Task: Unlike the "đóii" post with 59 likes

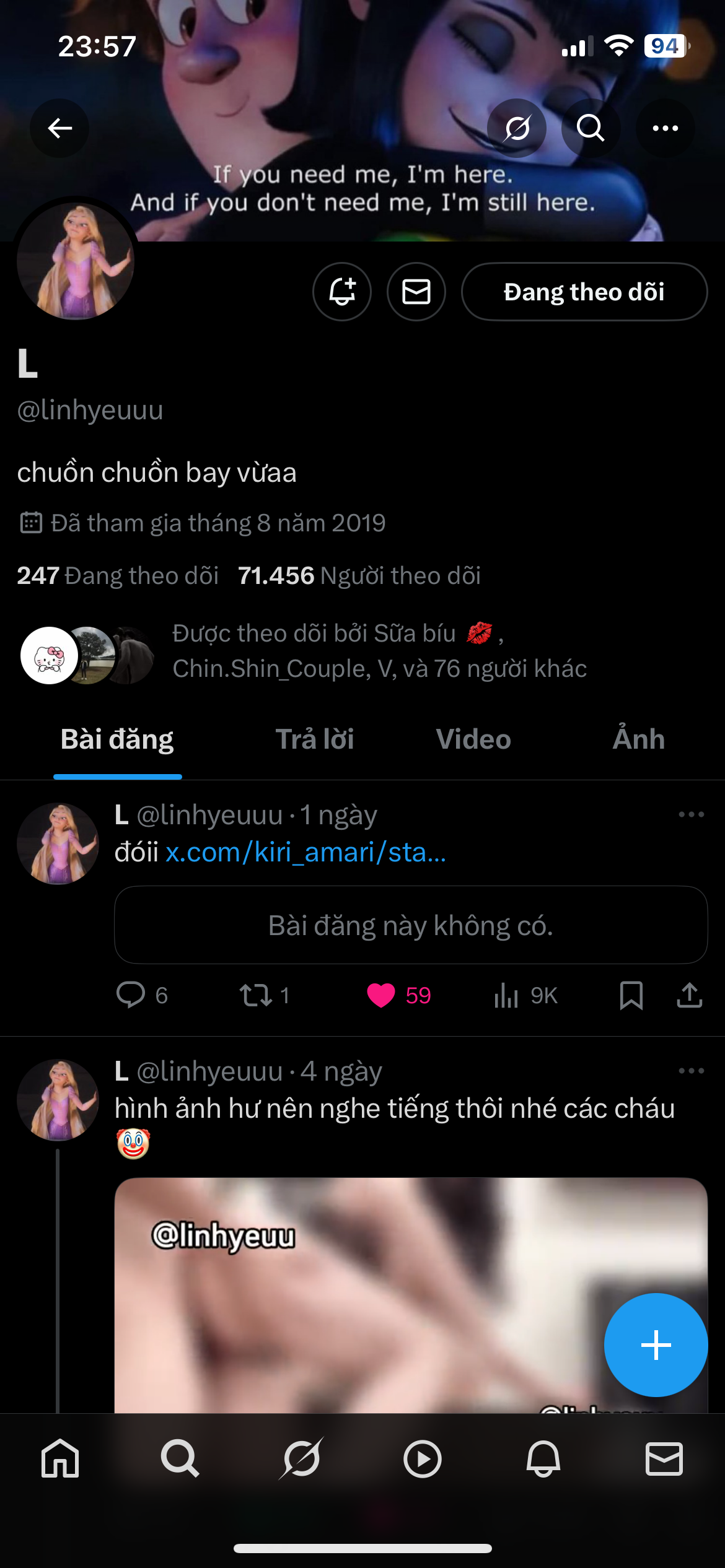Action: tap(381, 995)
